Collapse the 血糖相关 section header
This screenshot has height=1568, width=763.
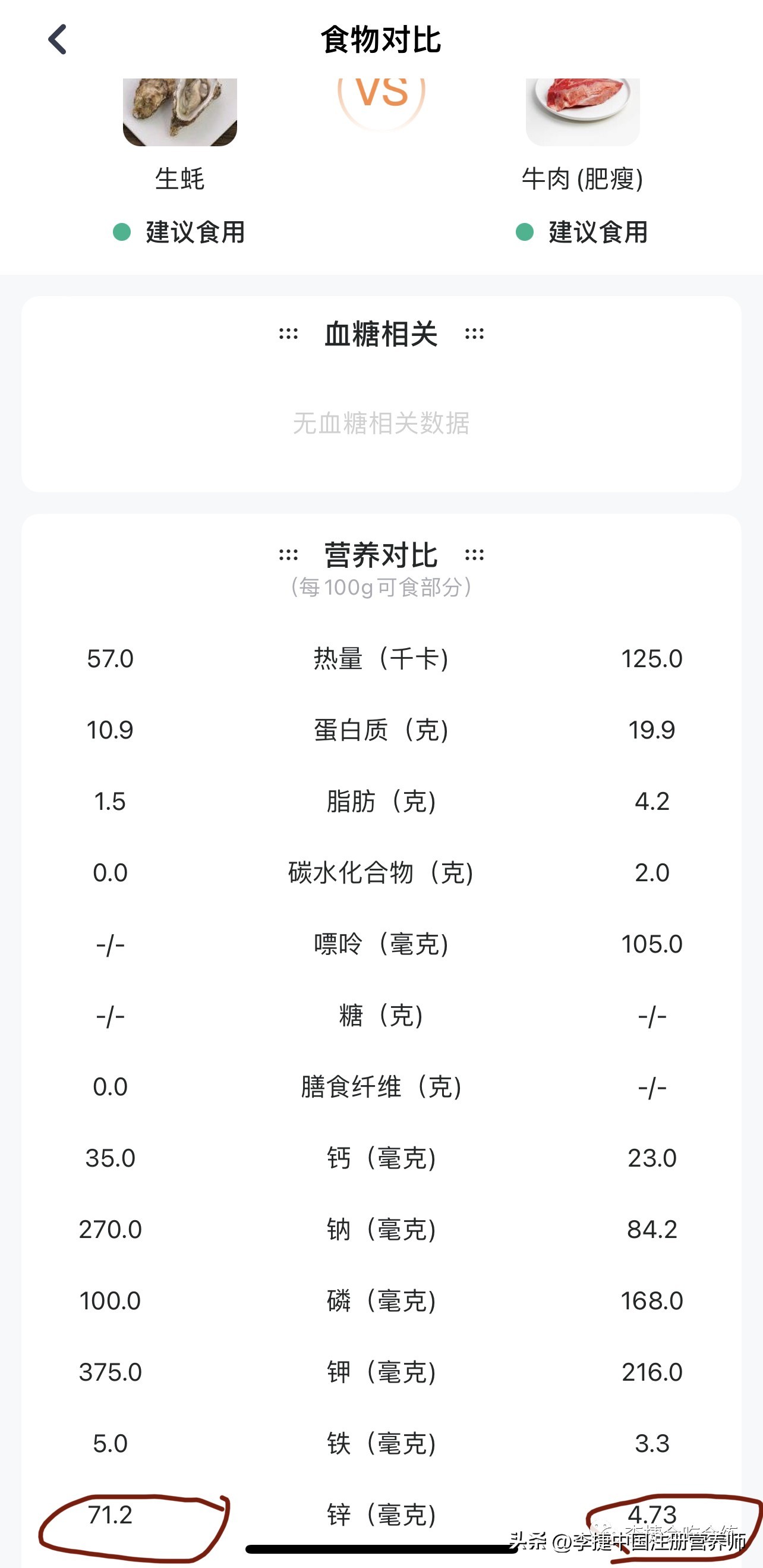pos(381,332)
